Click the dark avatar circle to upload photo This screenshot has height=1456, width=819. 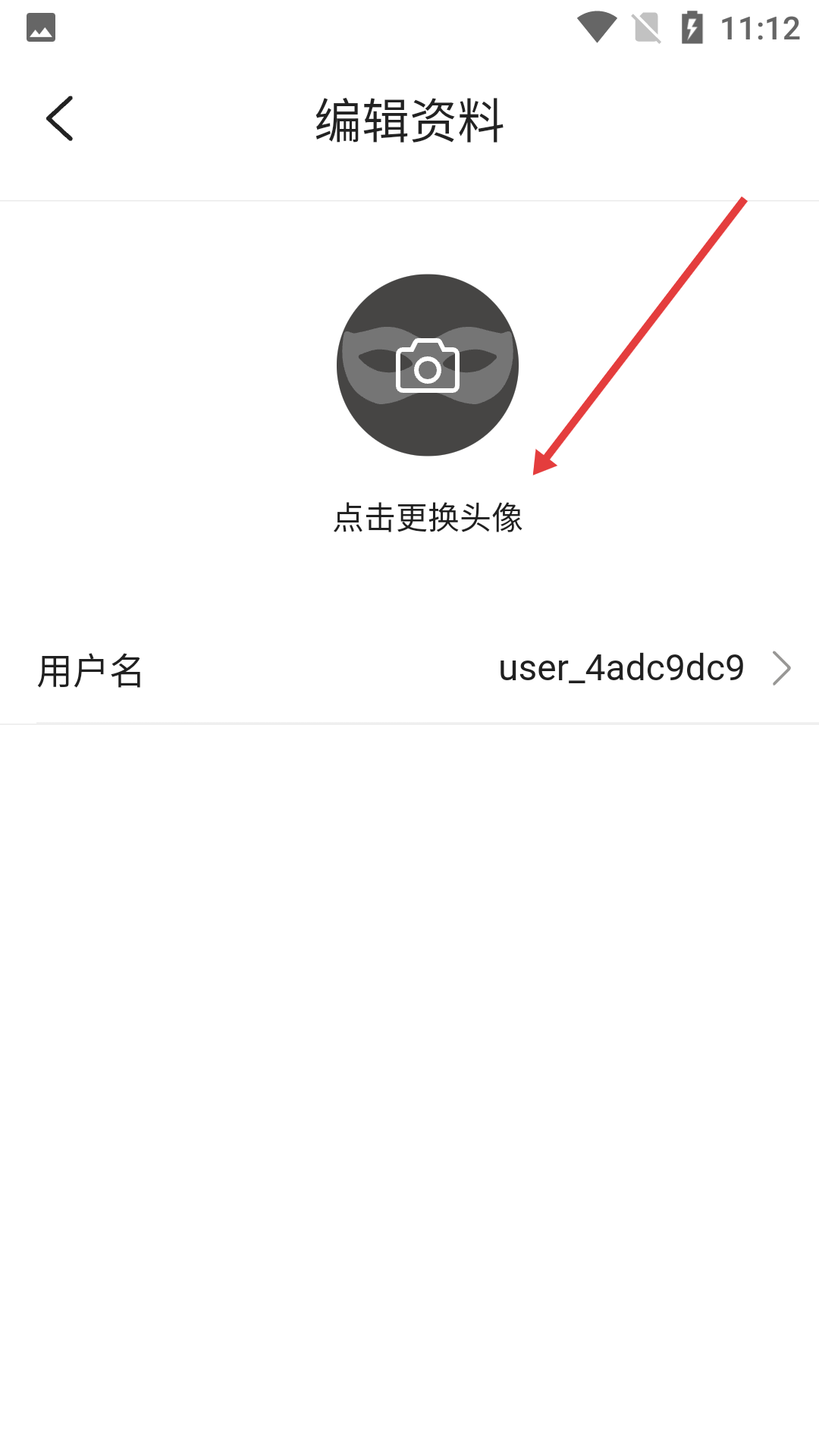(426, 366)
